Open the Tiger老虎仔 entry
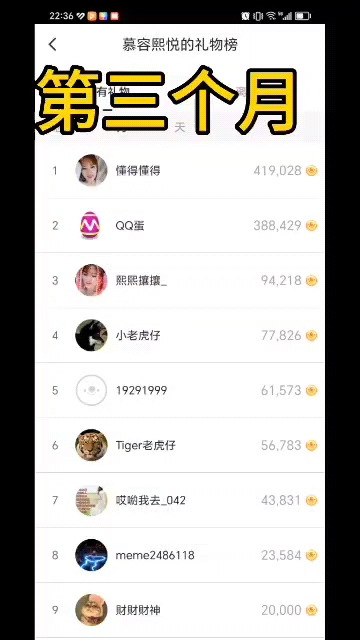 pos(180,445)
